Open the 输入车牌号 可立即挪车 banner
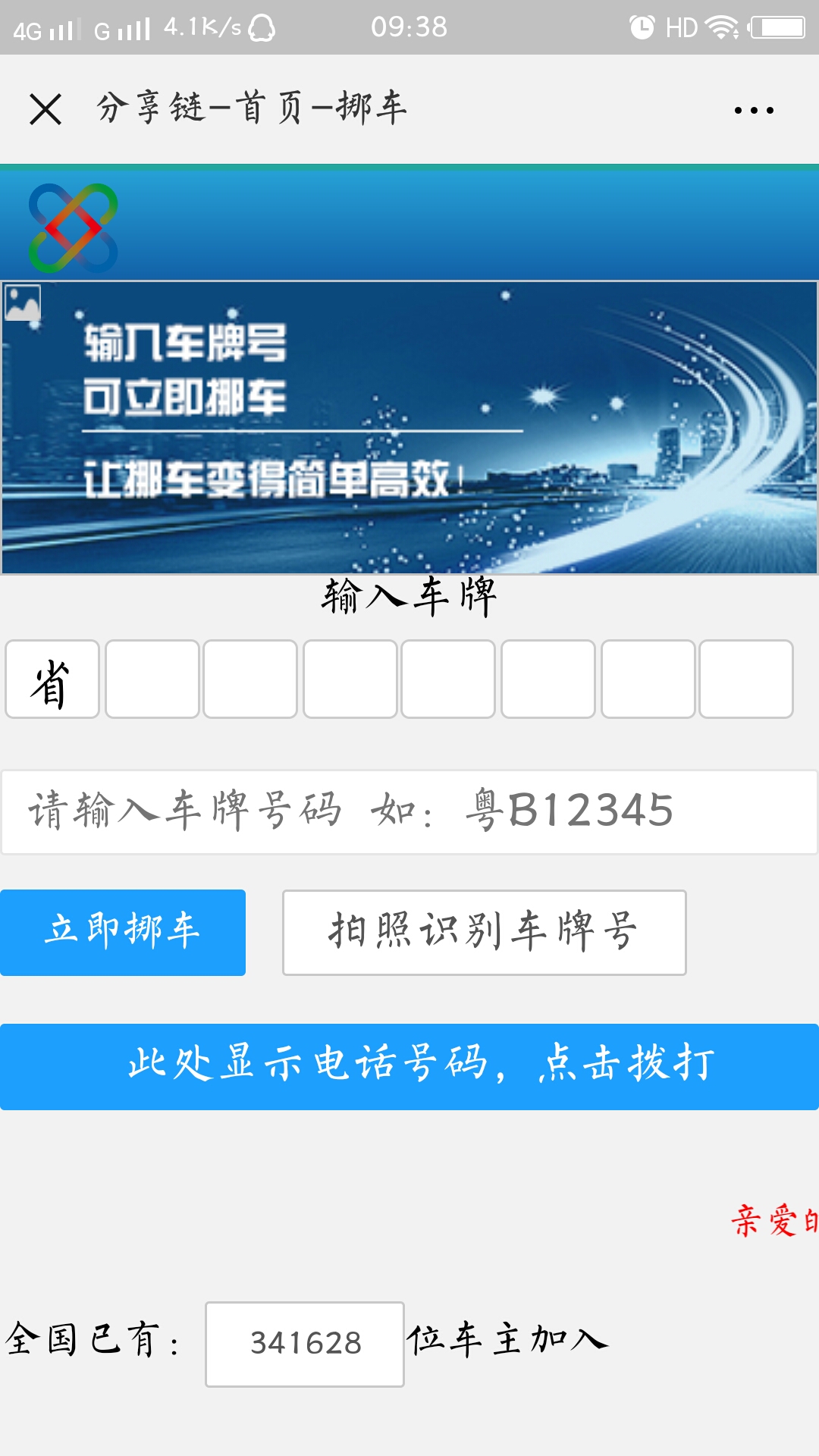819x1456 pixels. click(x=409, y=428)
